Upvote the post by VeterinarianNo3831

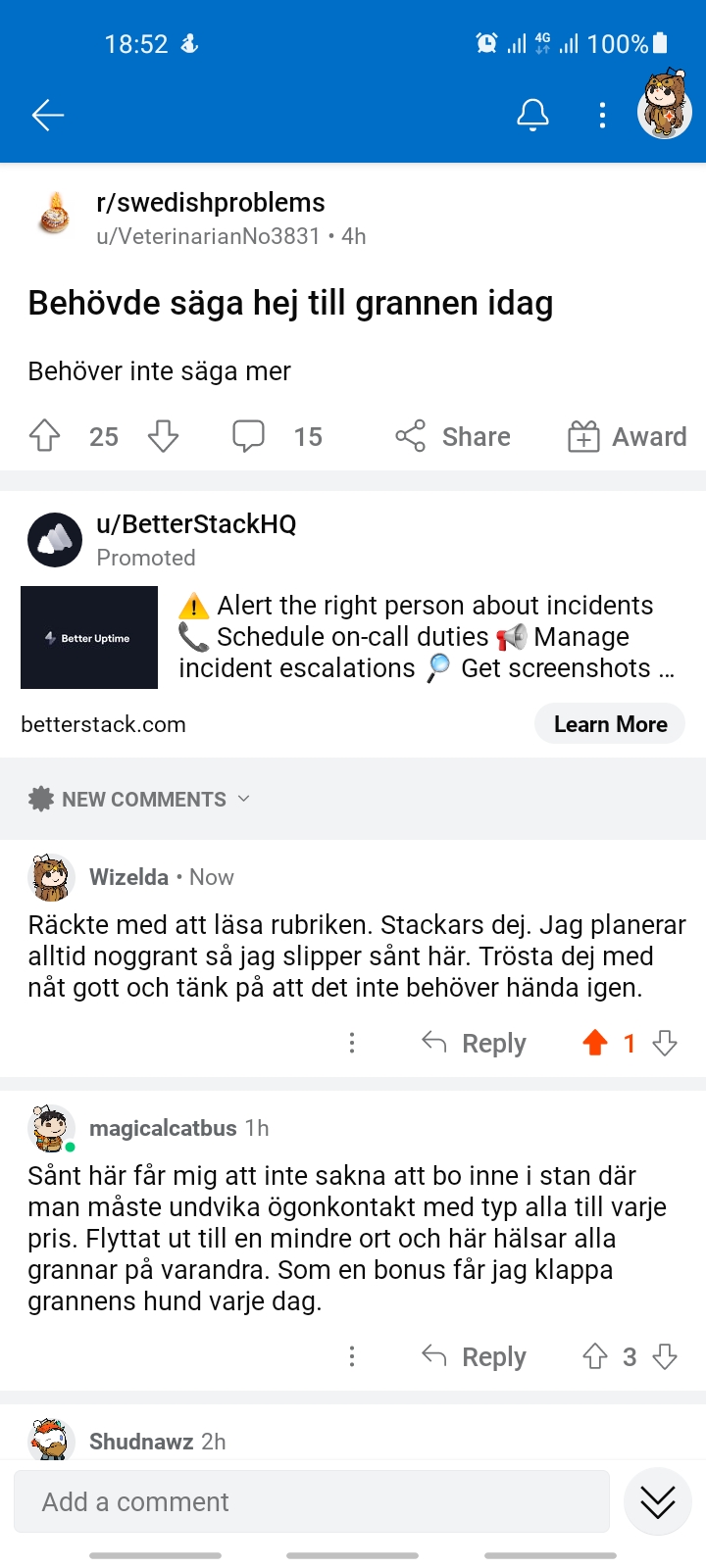[x=45, y=436]
